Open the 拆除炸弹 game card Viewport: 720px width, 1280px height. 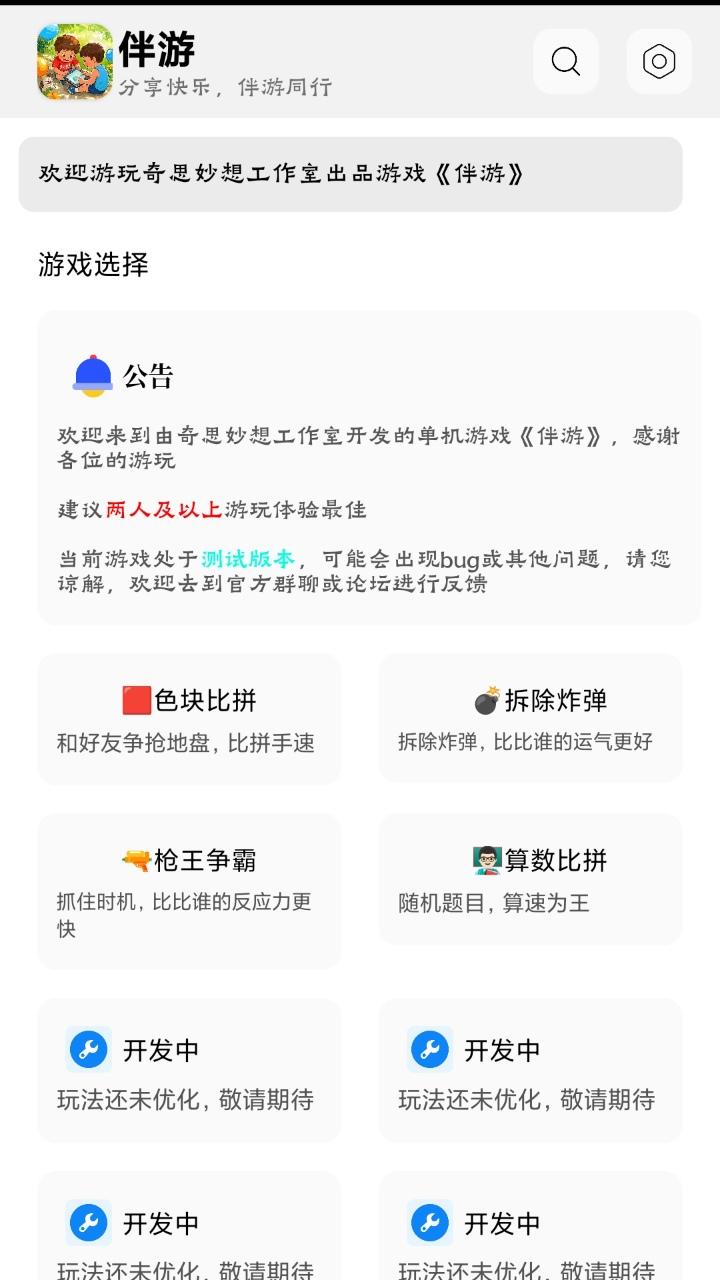530,718
